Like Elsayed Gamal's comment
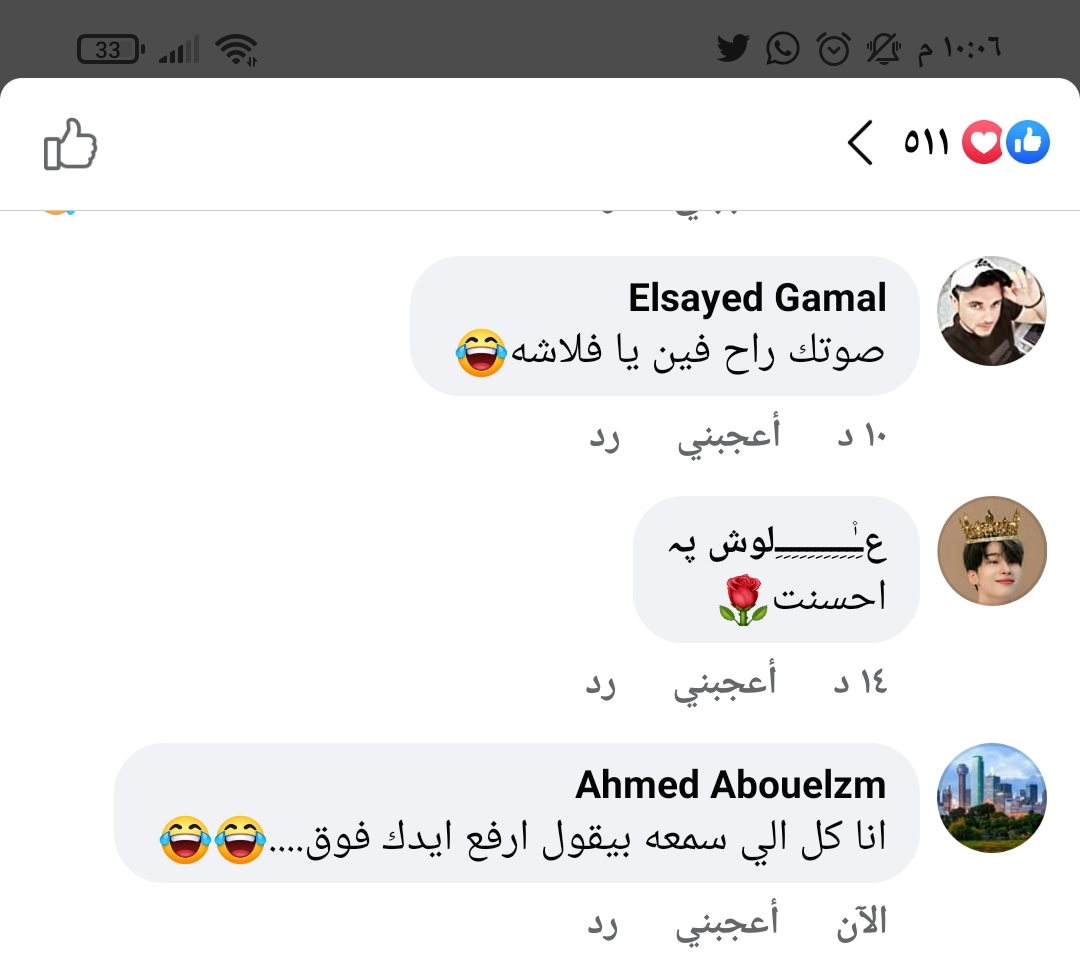The width and height of the screenshot is (1080, 962). 729,438
